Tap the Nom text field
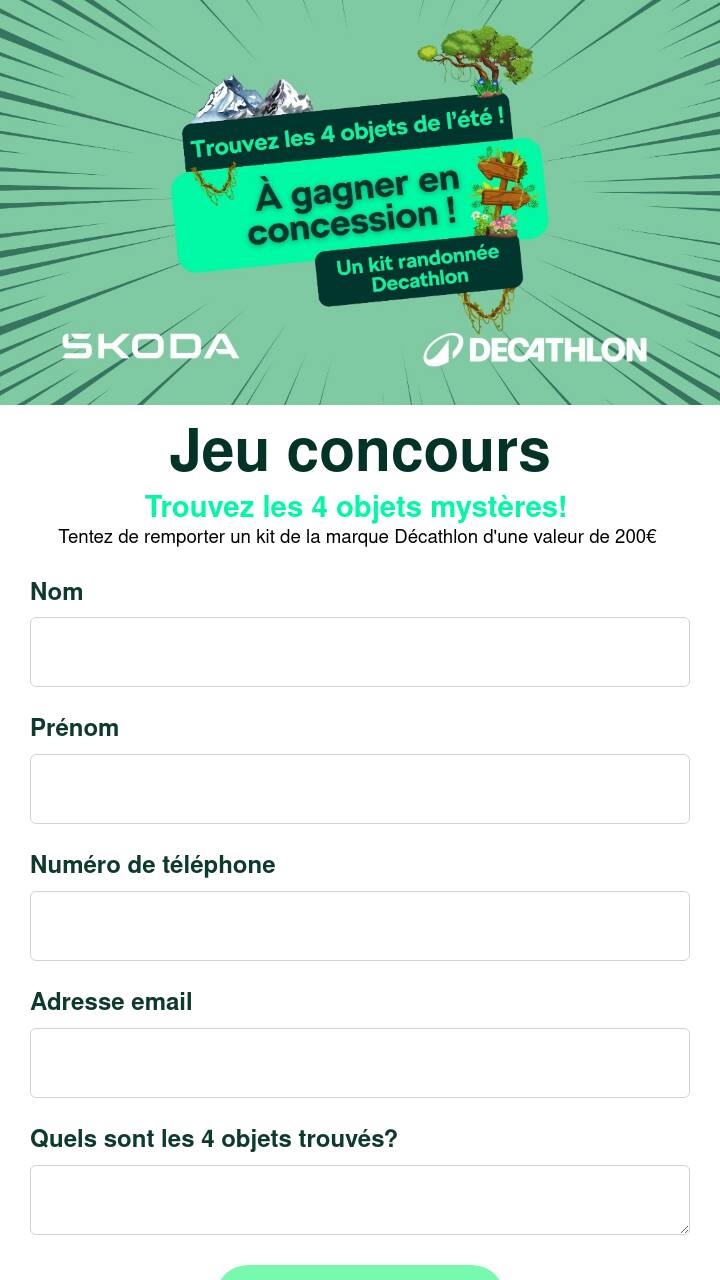The image size is (720, 1280). point(360,652)
